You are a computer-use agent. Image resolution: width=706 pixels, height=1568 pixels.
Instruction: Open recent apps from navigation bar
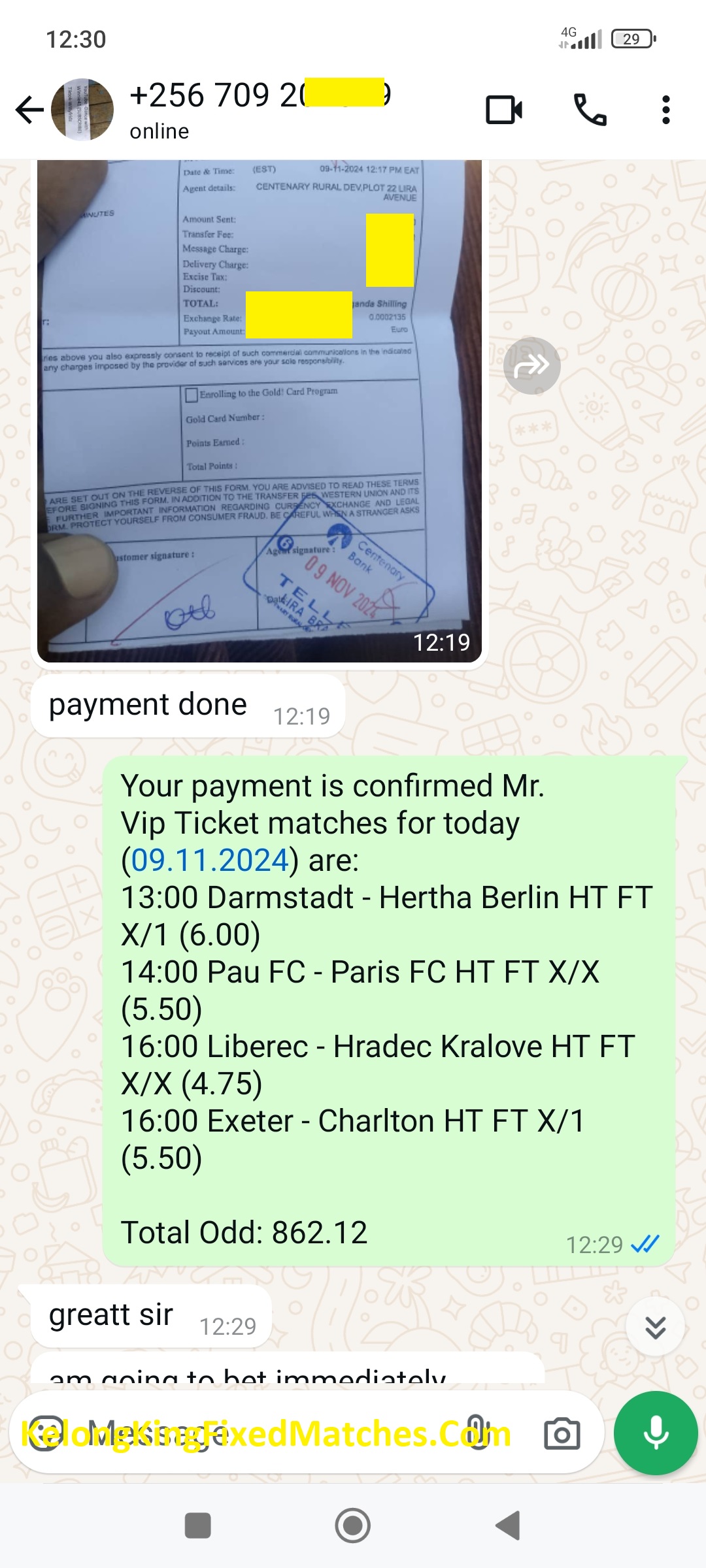point(197,1526)
